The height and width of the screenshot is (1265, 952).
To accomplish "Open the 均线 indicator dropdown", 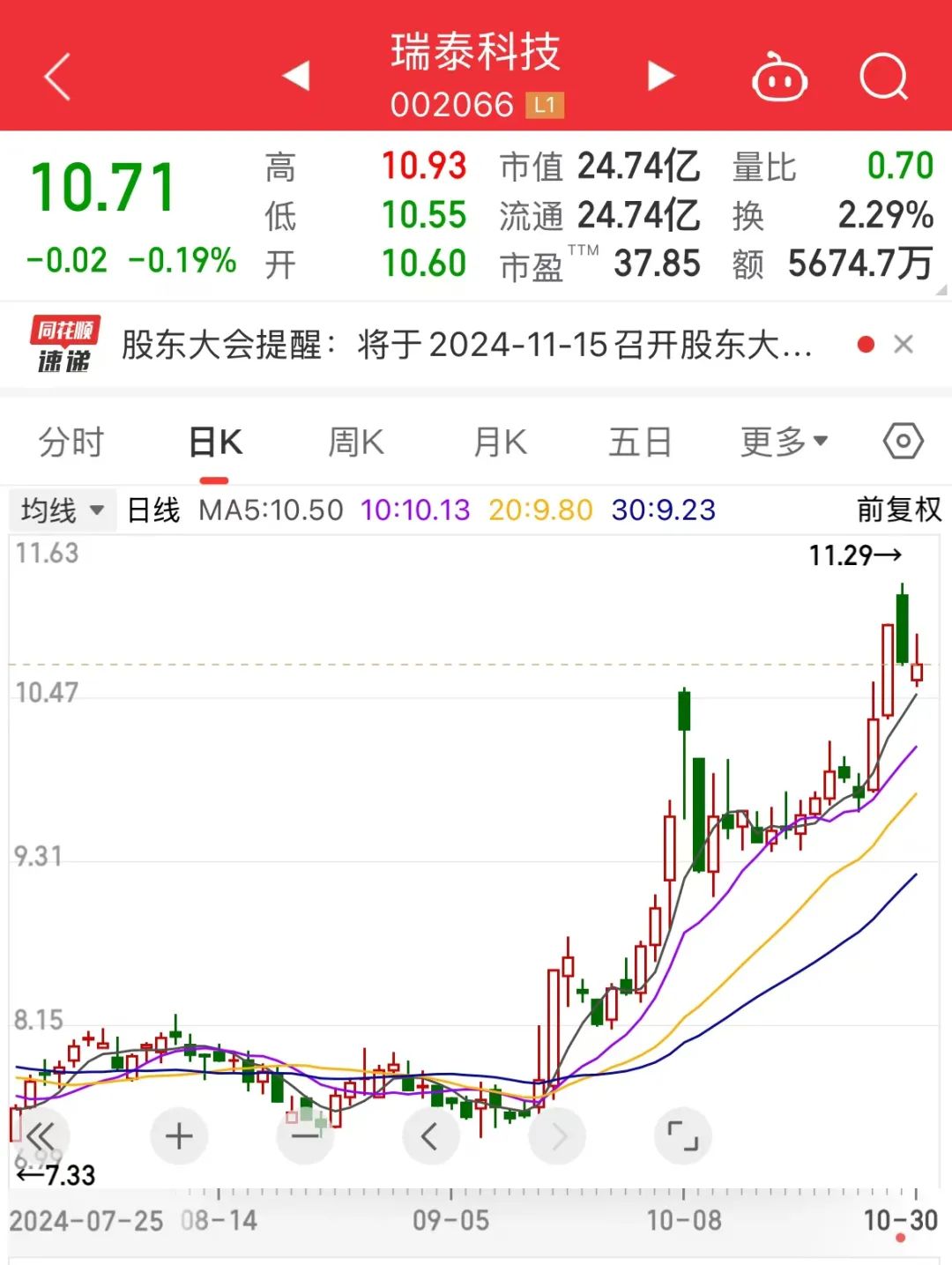I will point(63,510).
